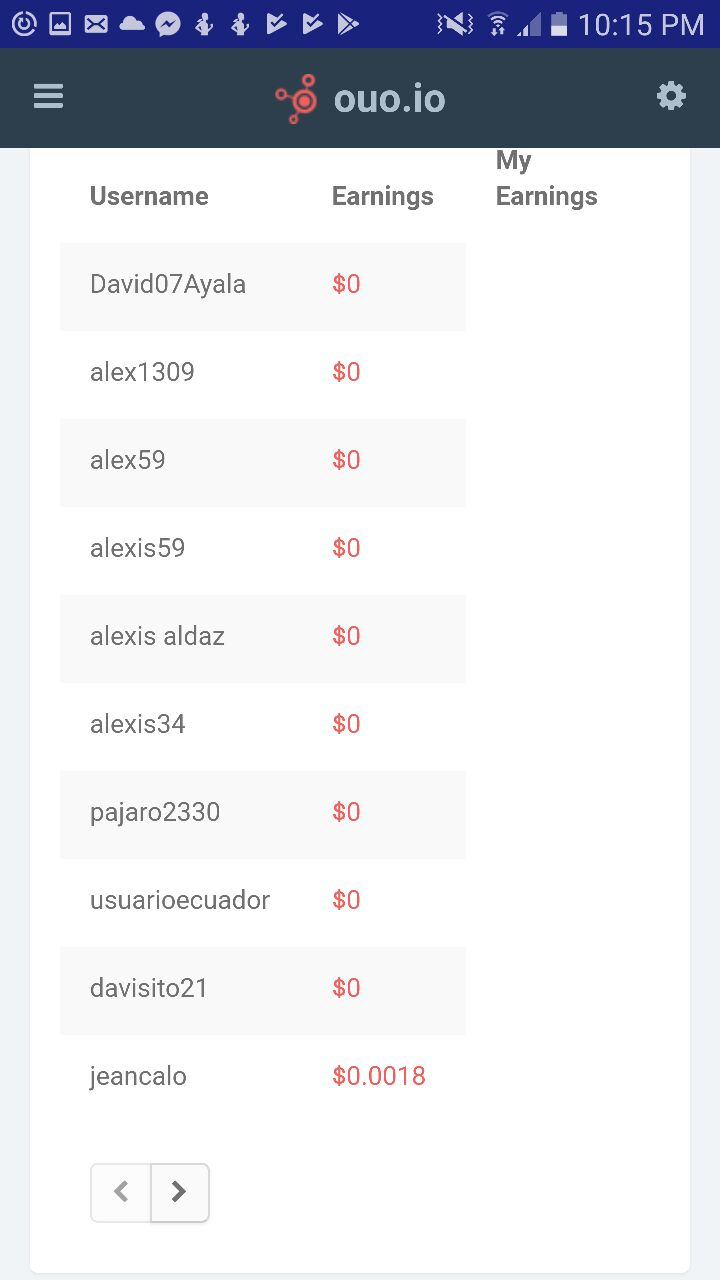Go to the previous page of referrals
Screen dimensions: 720x1280
pos(120,1192)
